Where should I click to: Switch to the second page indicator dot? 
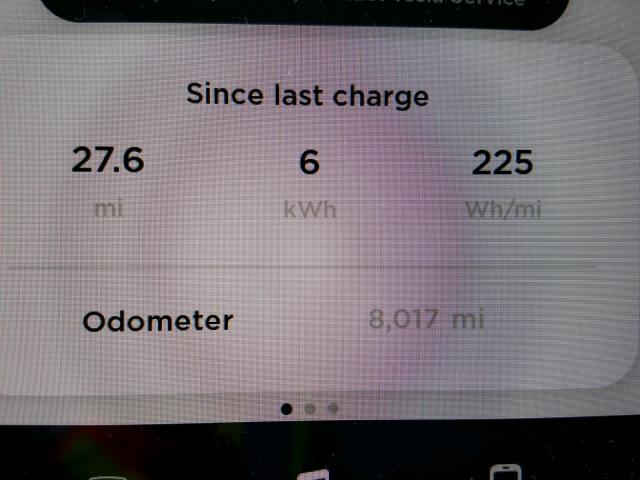(x=310, y=408)
